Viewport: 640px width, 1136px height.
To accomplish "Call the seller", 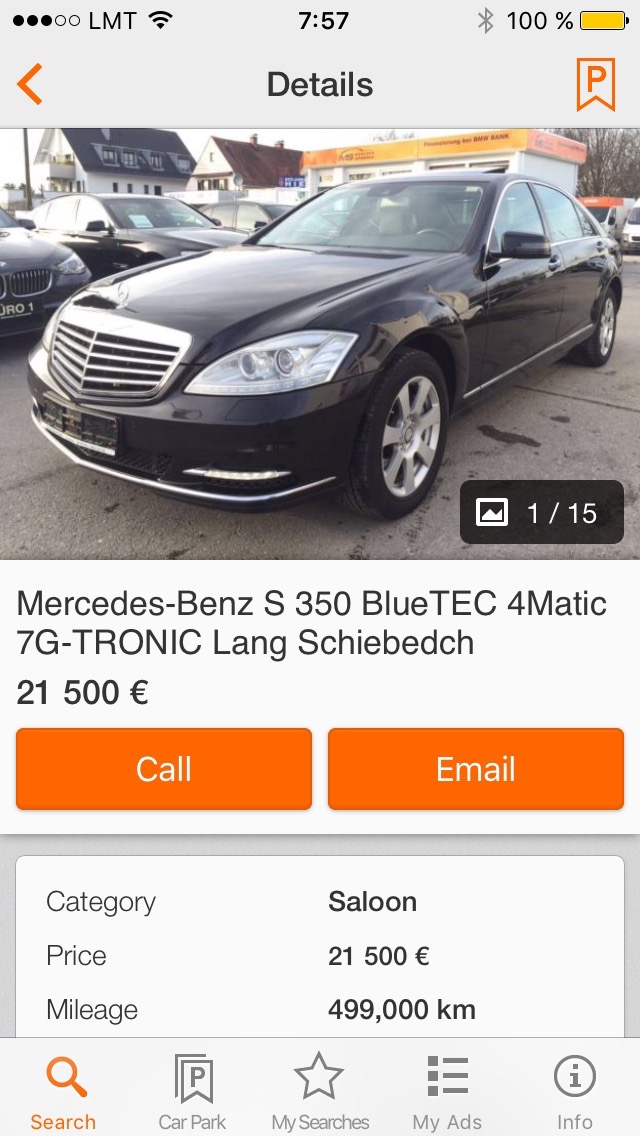I will coord(164,769).
